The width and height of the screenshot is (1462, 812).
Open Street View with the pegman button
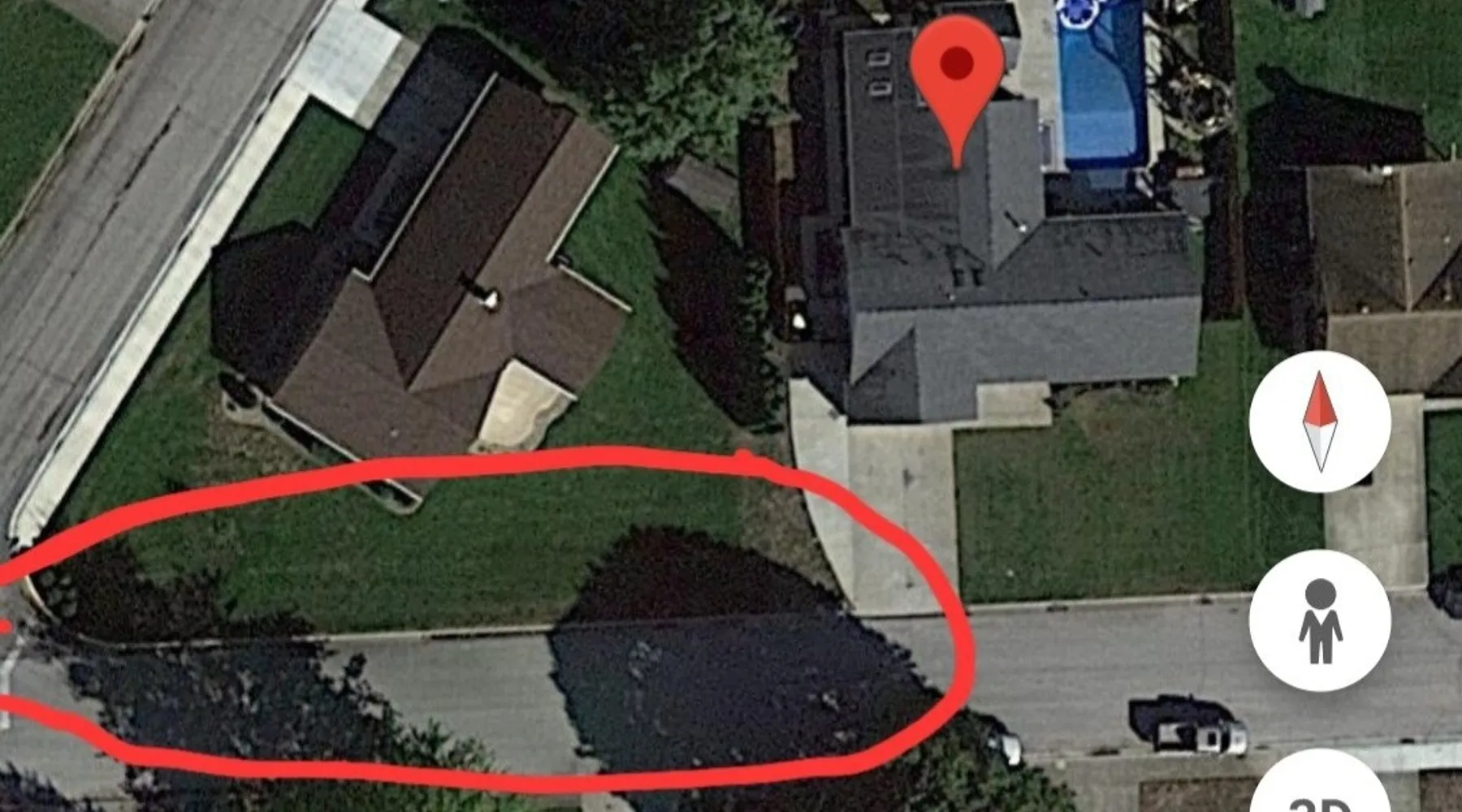click(x=1320, y=620)
